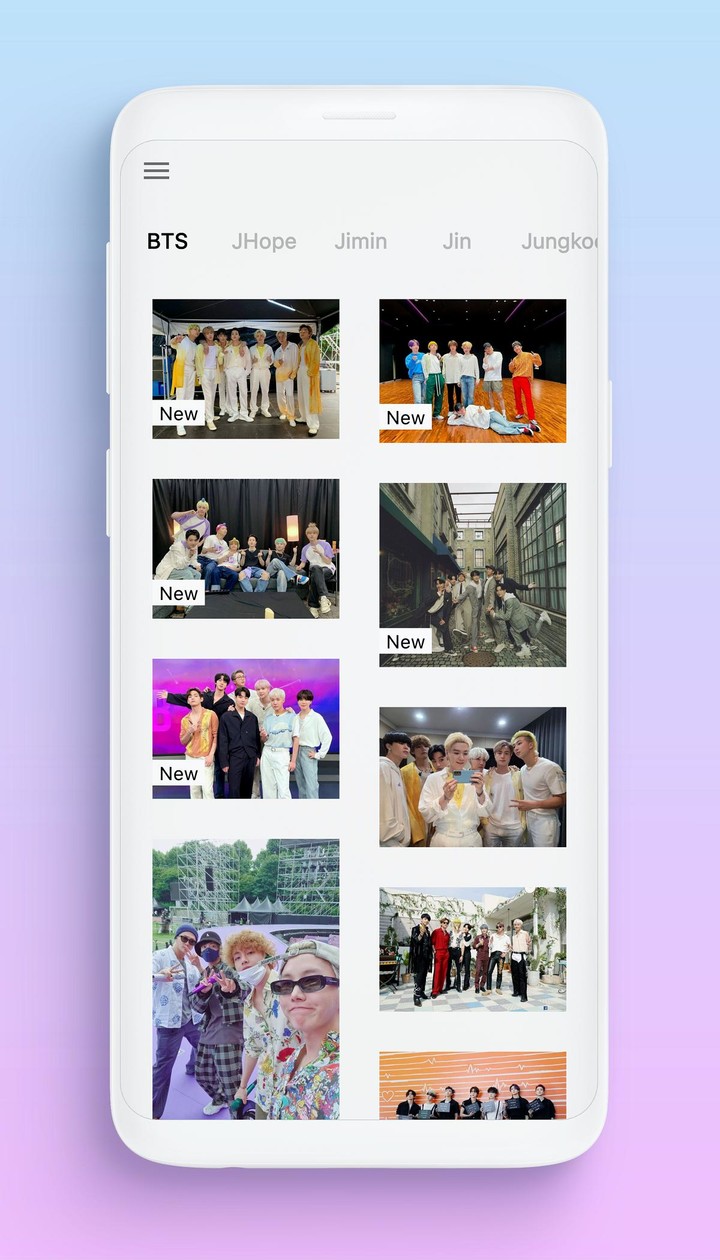Tap the New label on the practice room photo
Image resolution: width=720 pixels, height=1260 pixels.
[405, 418]
